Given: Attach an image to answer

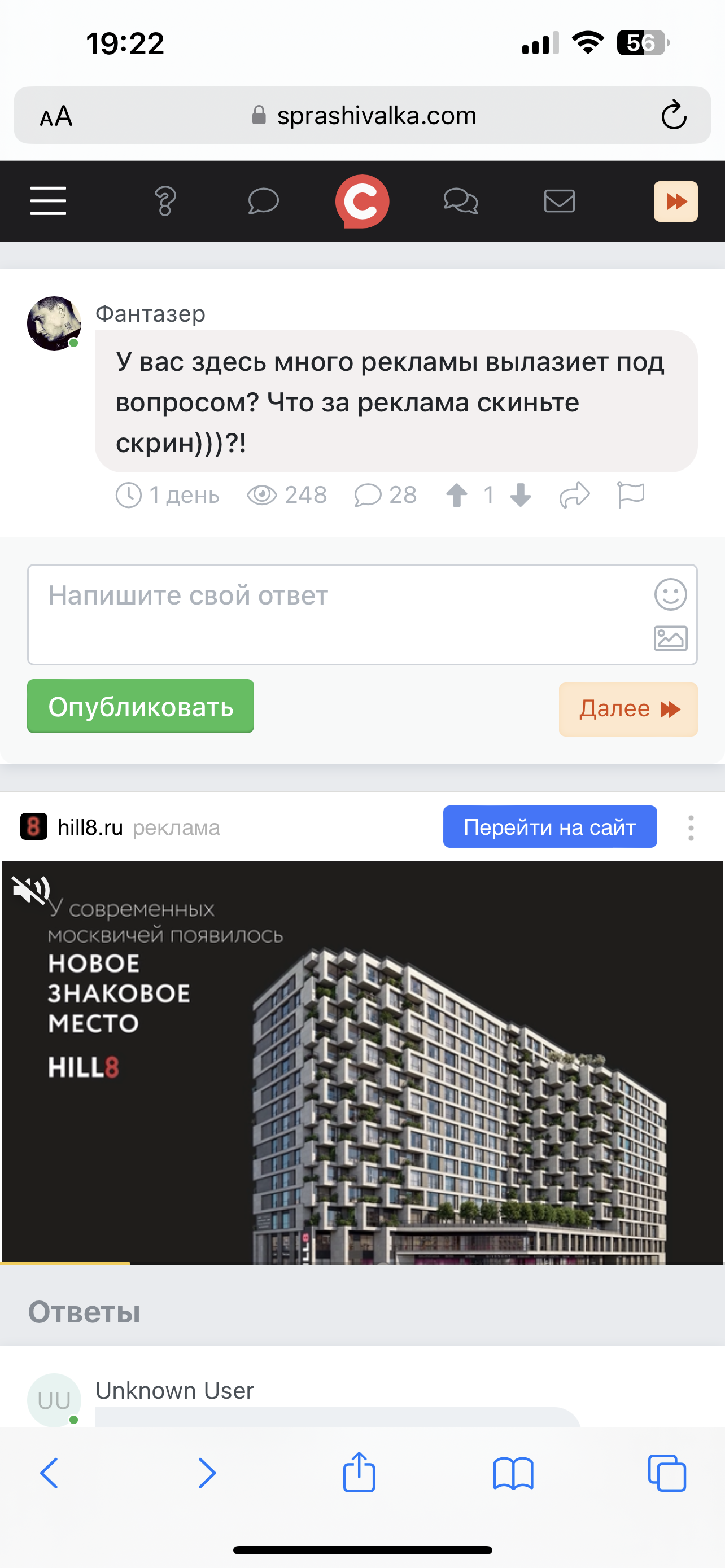Looking at the screenshot, I should point(670,638).
